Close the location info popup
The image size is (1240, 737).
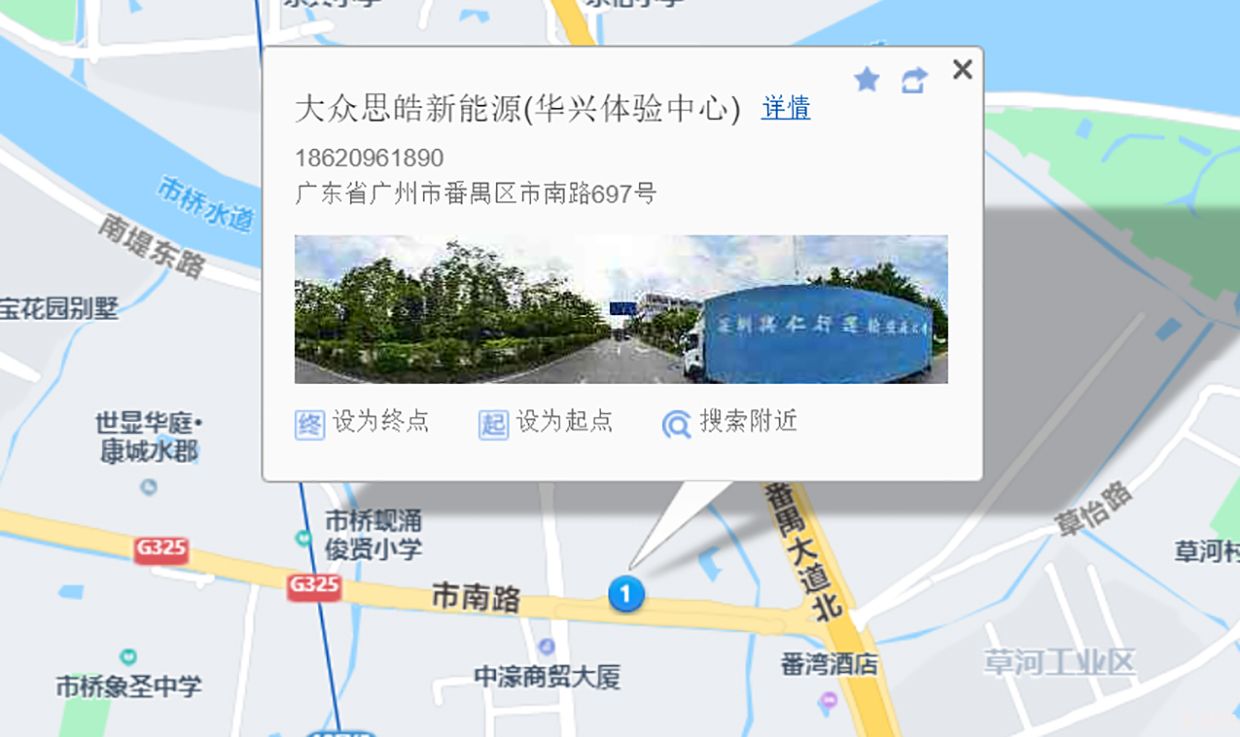click(x=962, y=69)
